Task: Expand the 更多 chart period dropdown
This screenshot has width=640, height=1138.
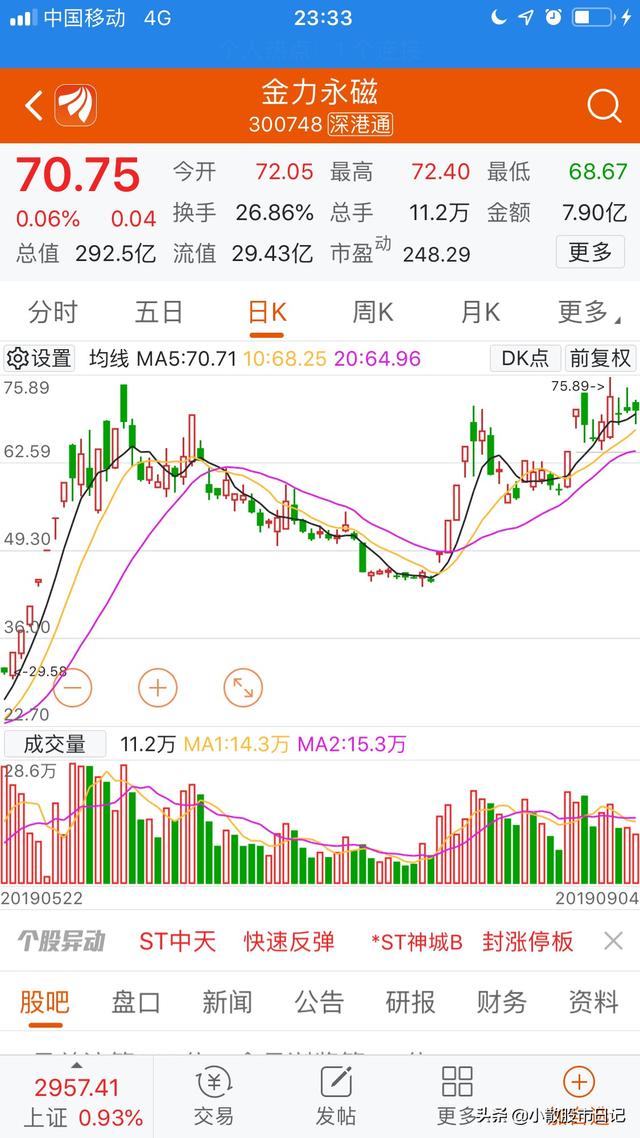Action: (x=586, y=313)
